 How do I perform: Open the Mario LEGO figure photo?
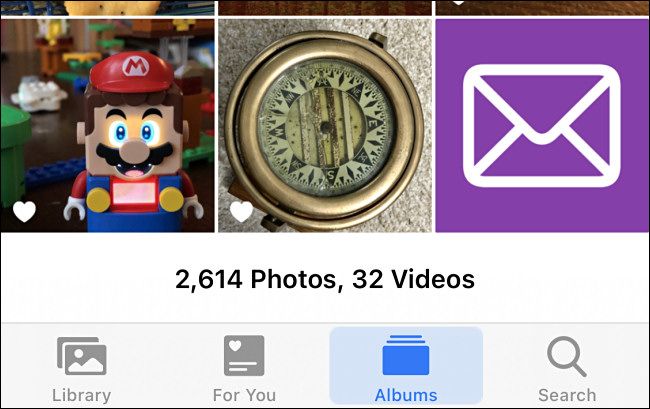[107, 125]
